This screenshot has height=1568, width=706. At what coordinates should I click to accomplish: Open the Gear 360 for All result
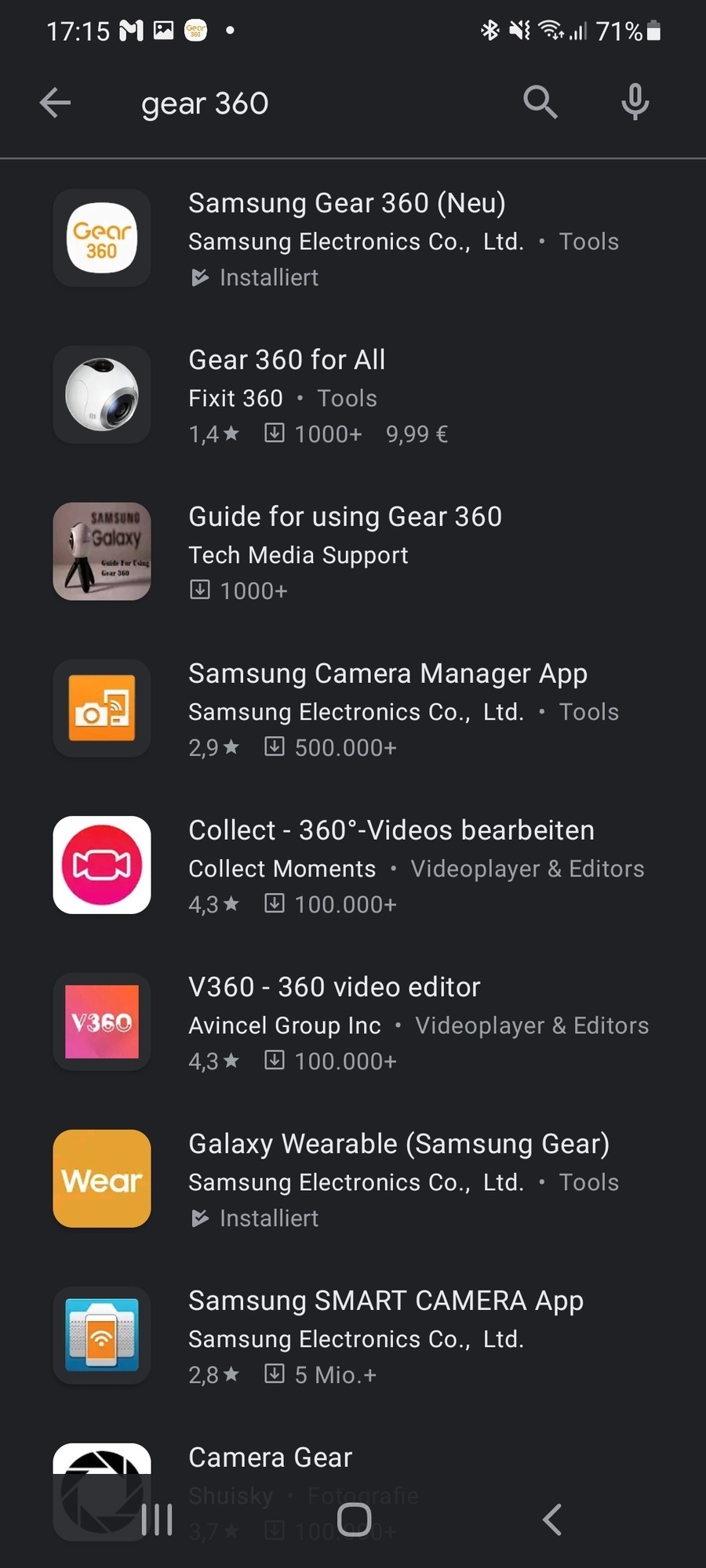[287, 361]
